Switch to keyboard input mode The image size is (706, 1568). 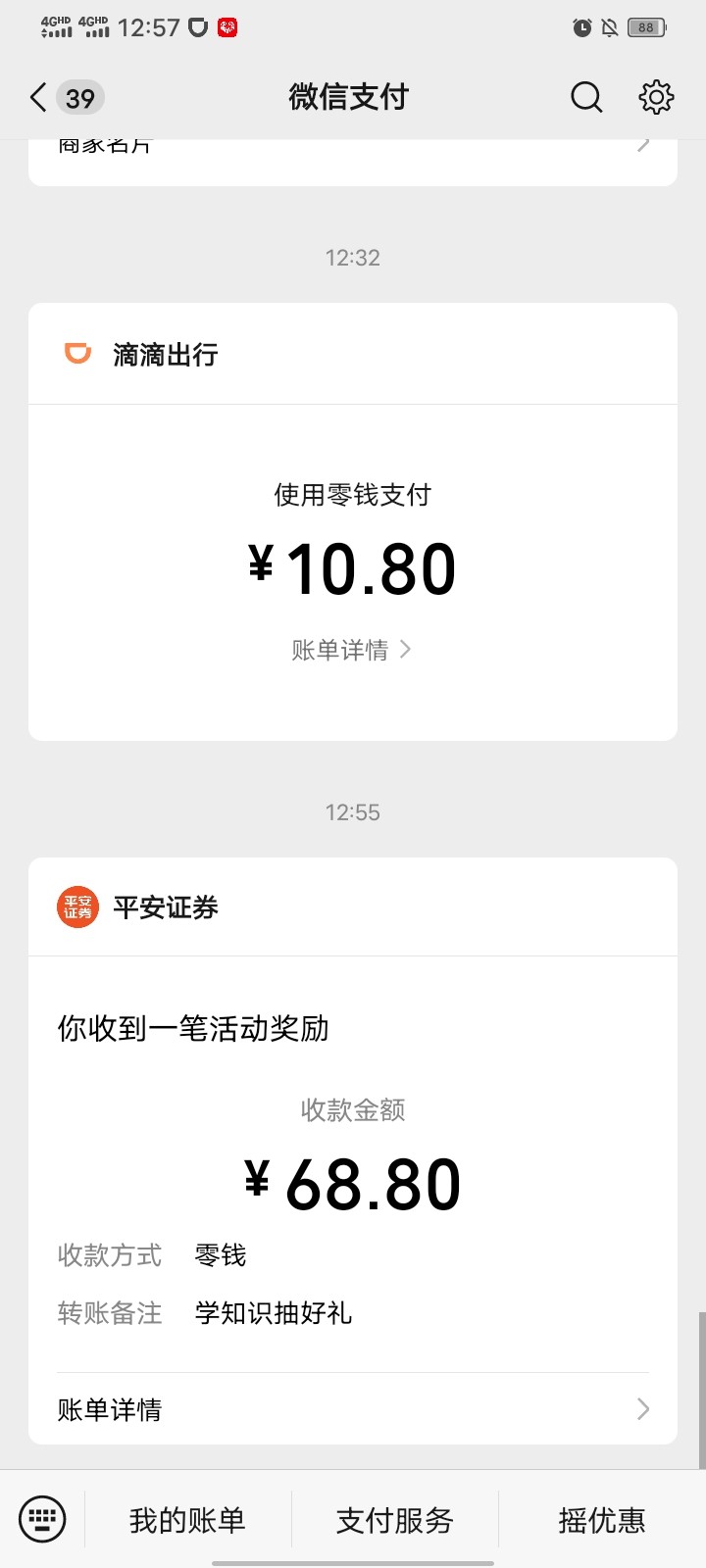pyautogui.click(x=42, y=1520)
